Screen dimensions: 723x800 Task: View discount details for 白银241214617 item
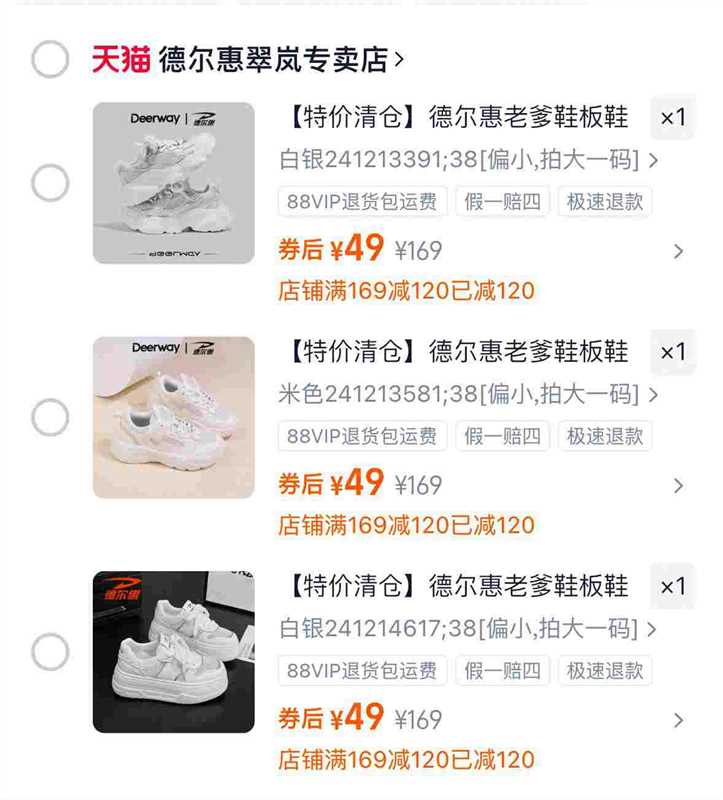pyautogui.click(x=678, y=720)
